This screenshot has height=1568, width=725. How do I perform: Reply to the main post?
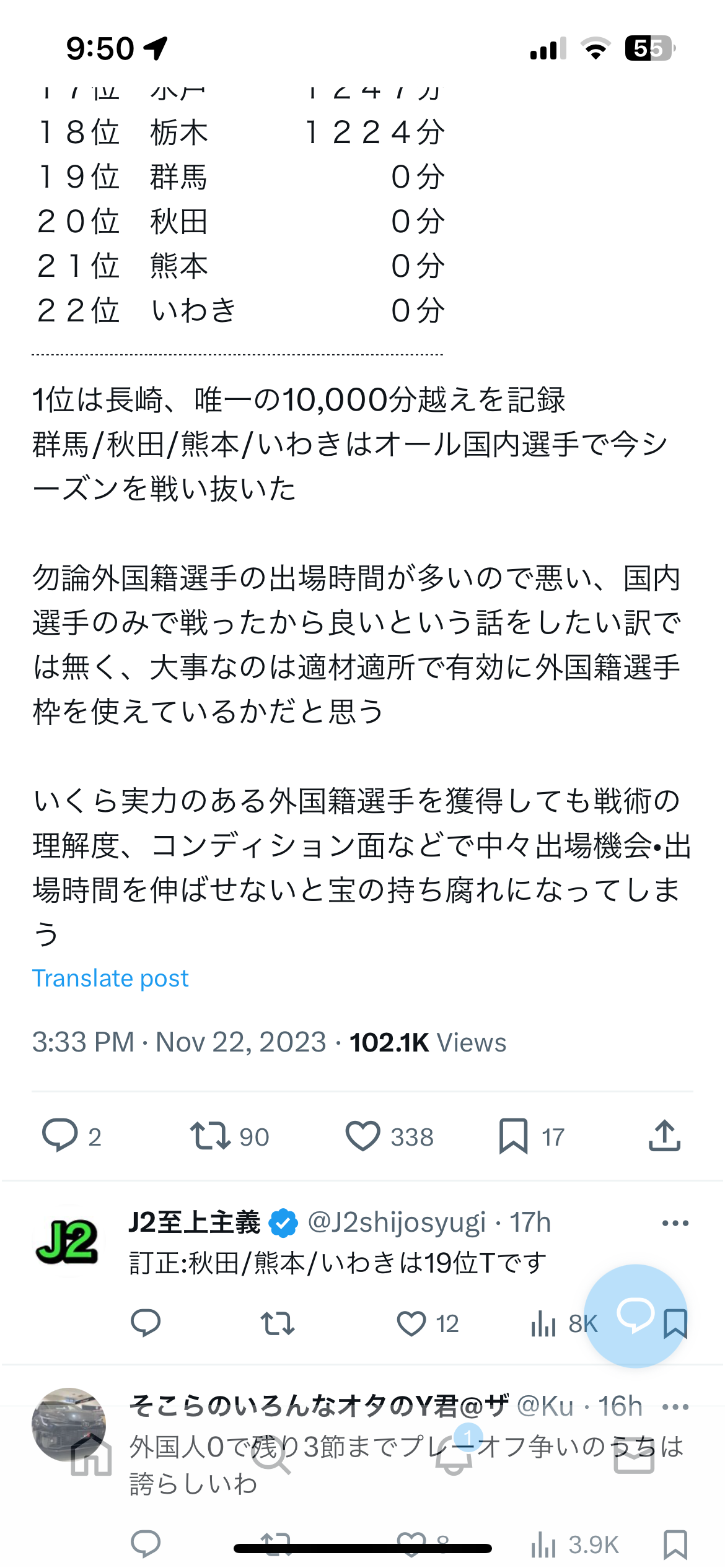(59, 1136)
